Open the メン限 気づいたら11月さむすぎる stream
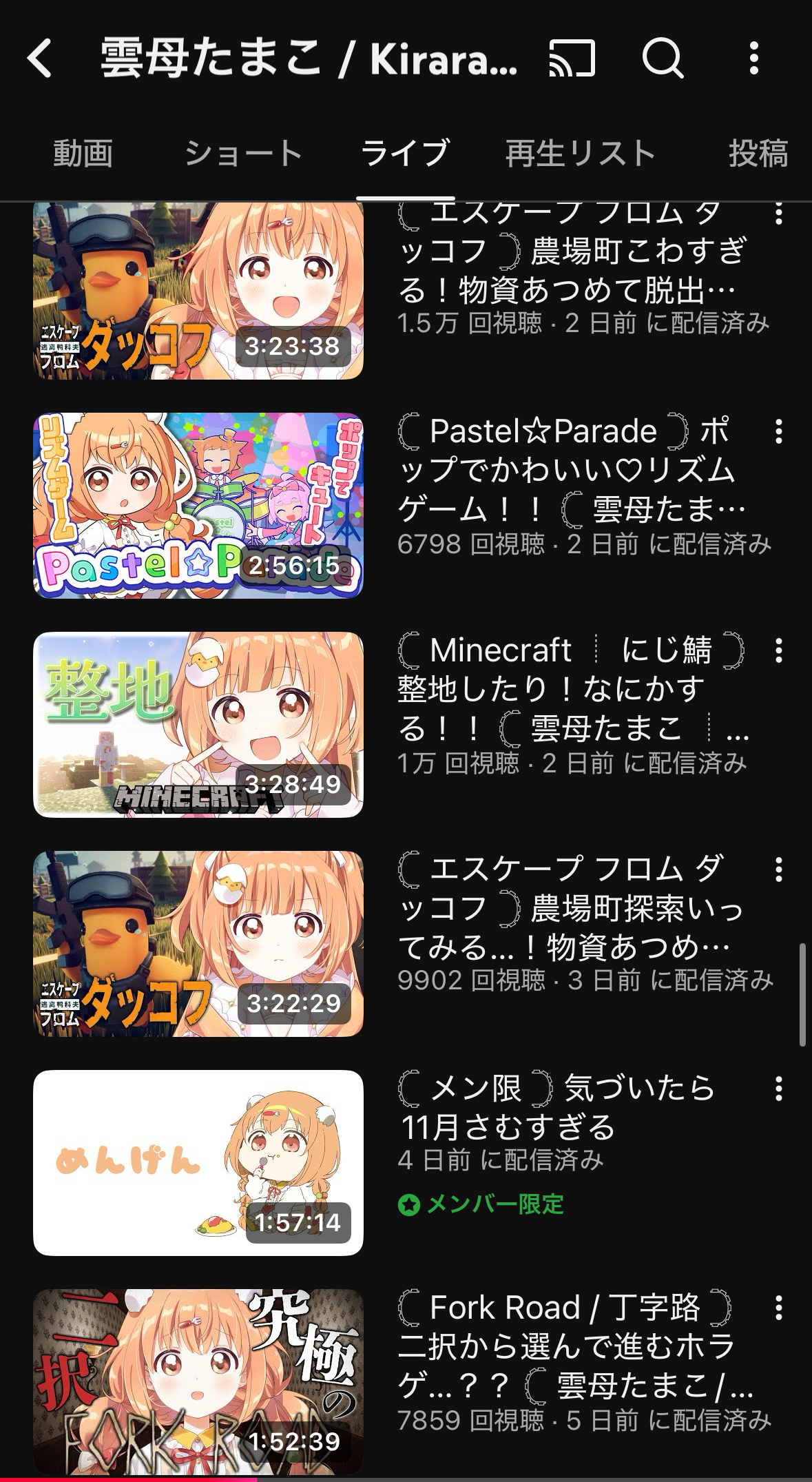The image size is (812, 1482). 198,1163
